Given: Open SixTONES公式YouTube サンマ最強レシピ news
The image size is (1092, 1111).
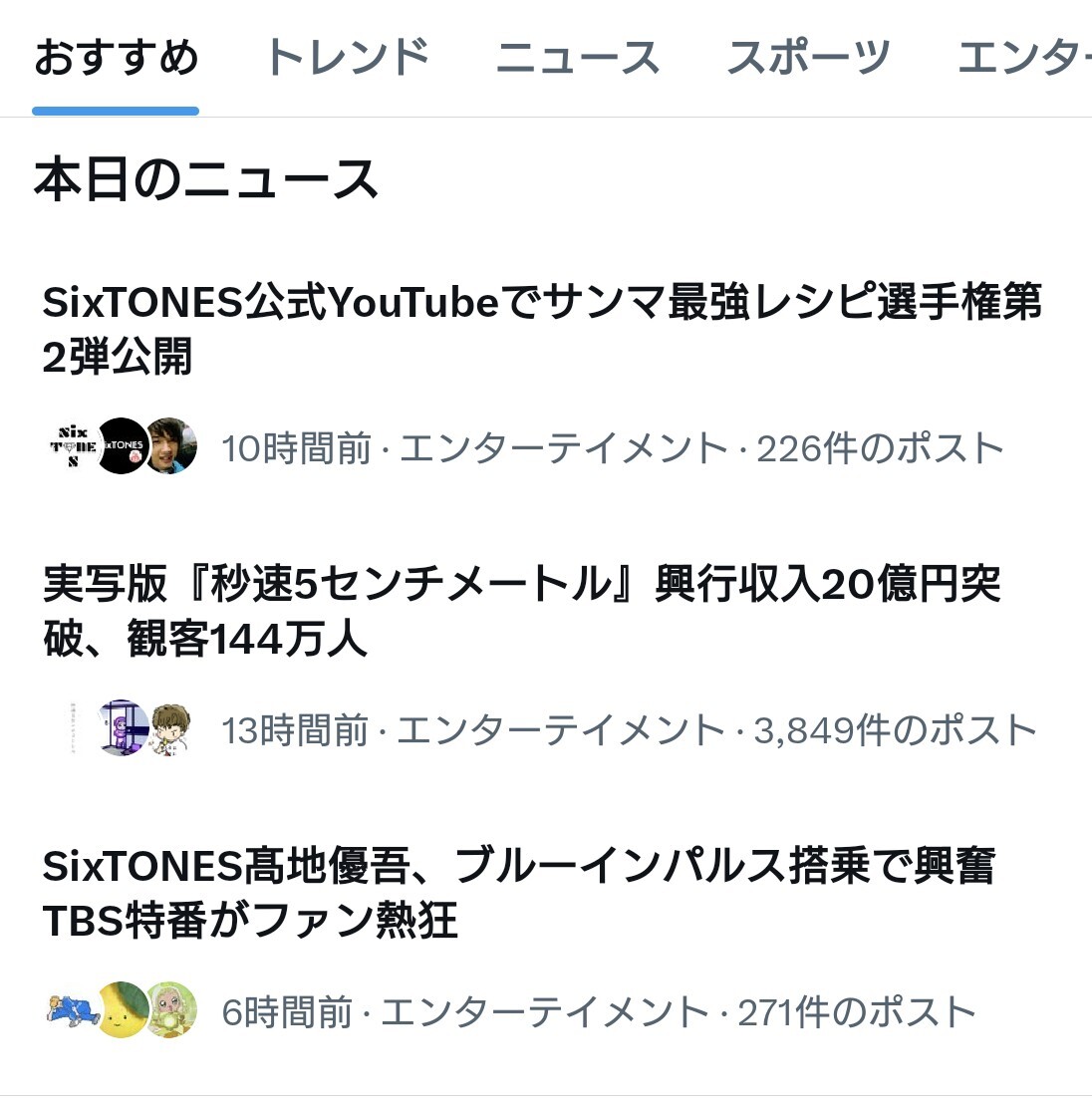Looking at the screenshot, I should pyautogui.click(x=542, y=329).
